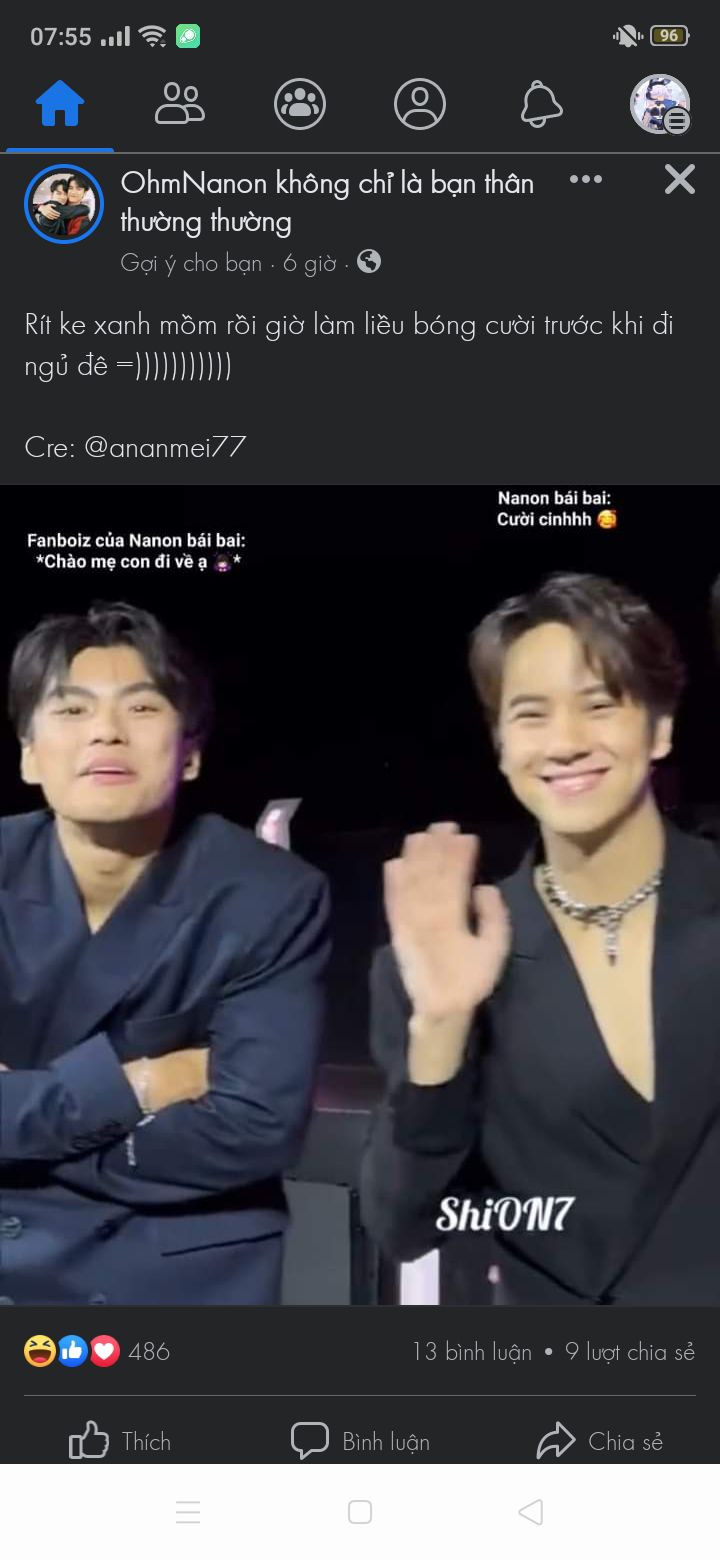The height and width of the screenshot is (1560, 720).
Task: Go back with system back button
Action: coord(531,1512)
